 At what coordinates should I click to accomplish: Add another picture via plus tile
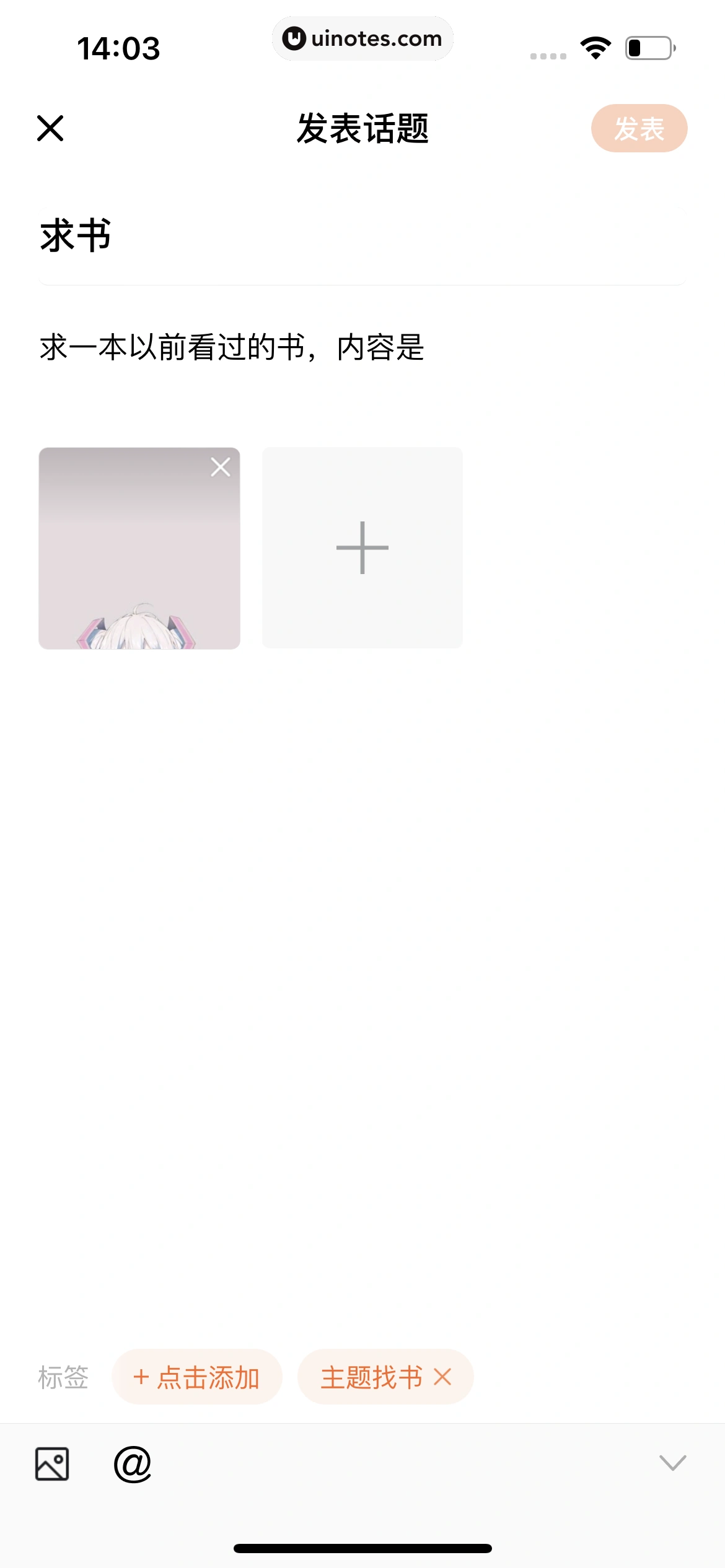(362, 548)
